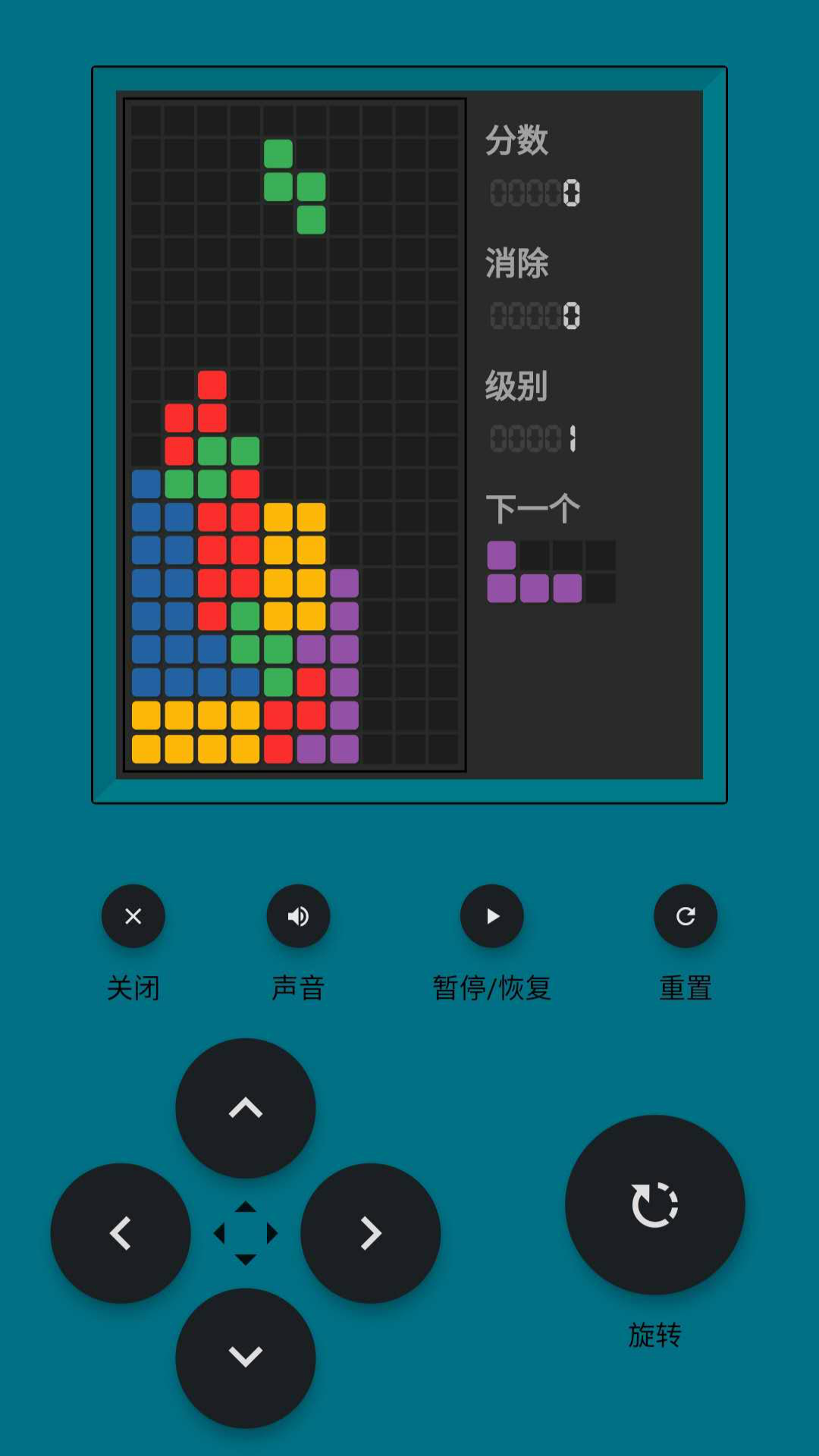This screenshot has height=1456, width=819.
Task: Click the 暂停/恢复 text label
Action: pos(491,987)
